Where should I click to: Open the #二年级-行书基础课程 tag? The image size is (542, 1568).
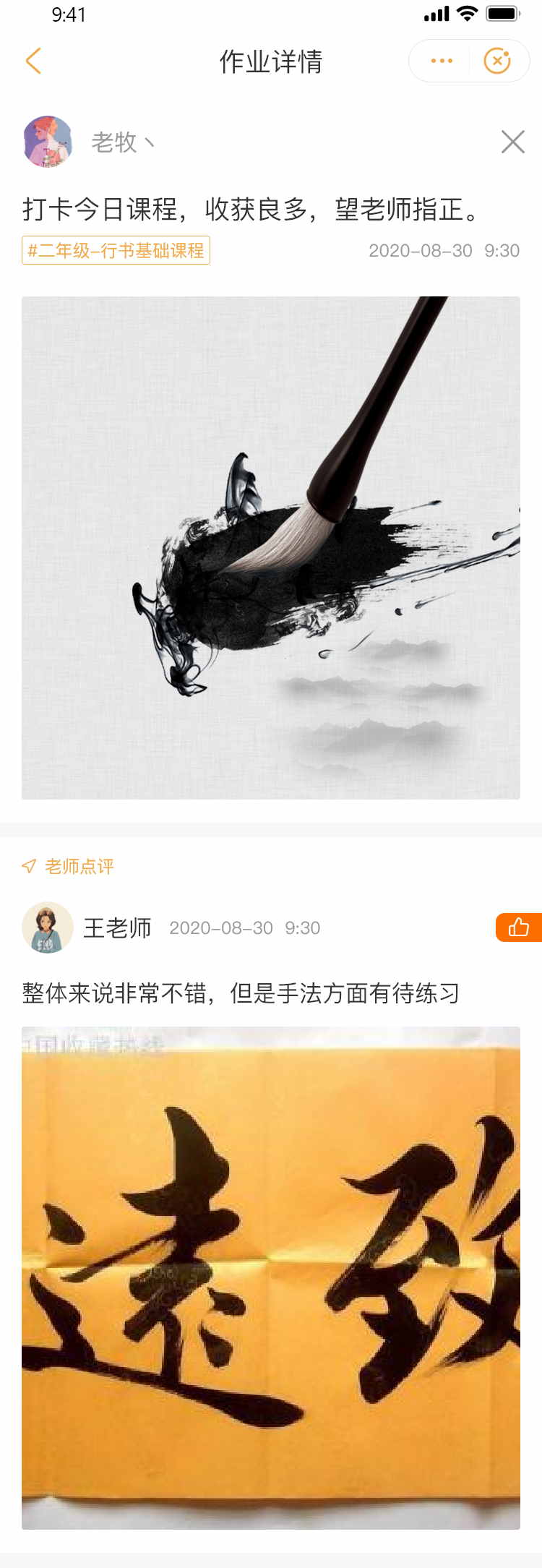click(x=116, y=251)
